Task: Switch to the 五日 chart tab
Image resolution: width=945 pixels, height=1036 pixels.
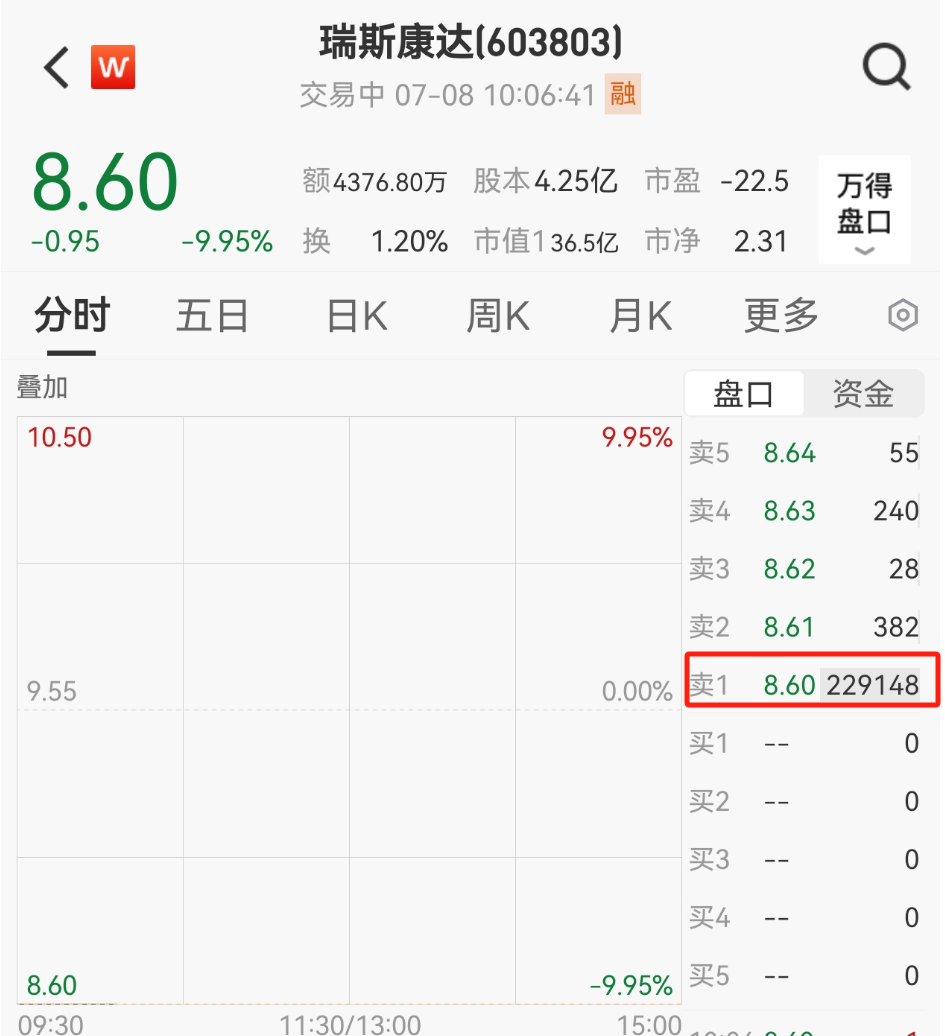Action: [x=212, y=316]
